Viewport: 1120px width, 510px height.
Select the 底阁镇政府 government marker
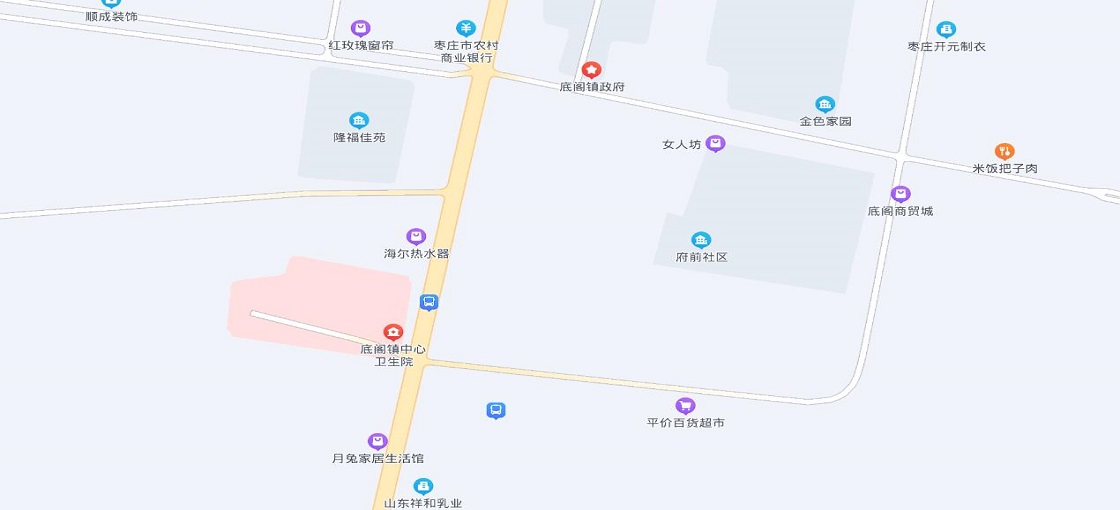592,70
